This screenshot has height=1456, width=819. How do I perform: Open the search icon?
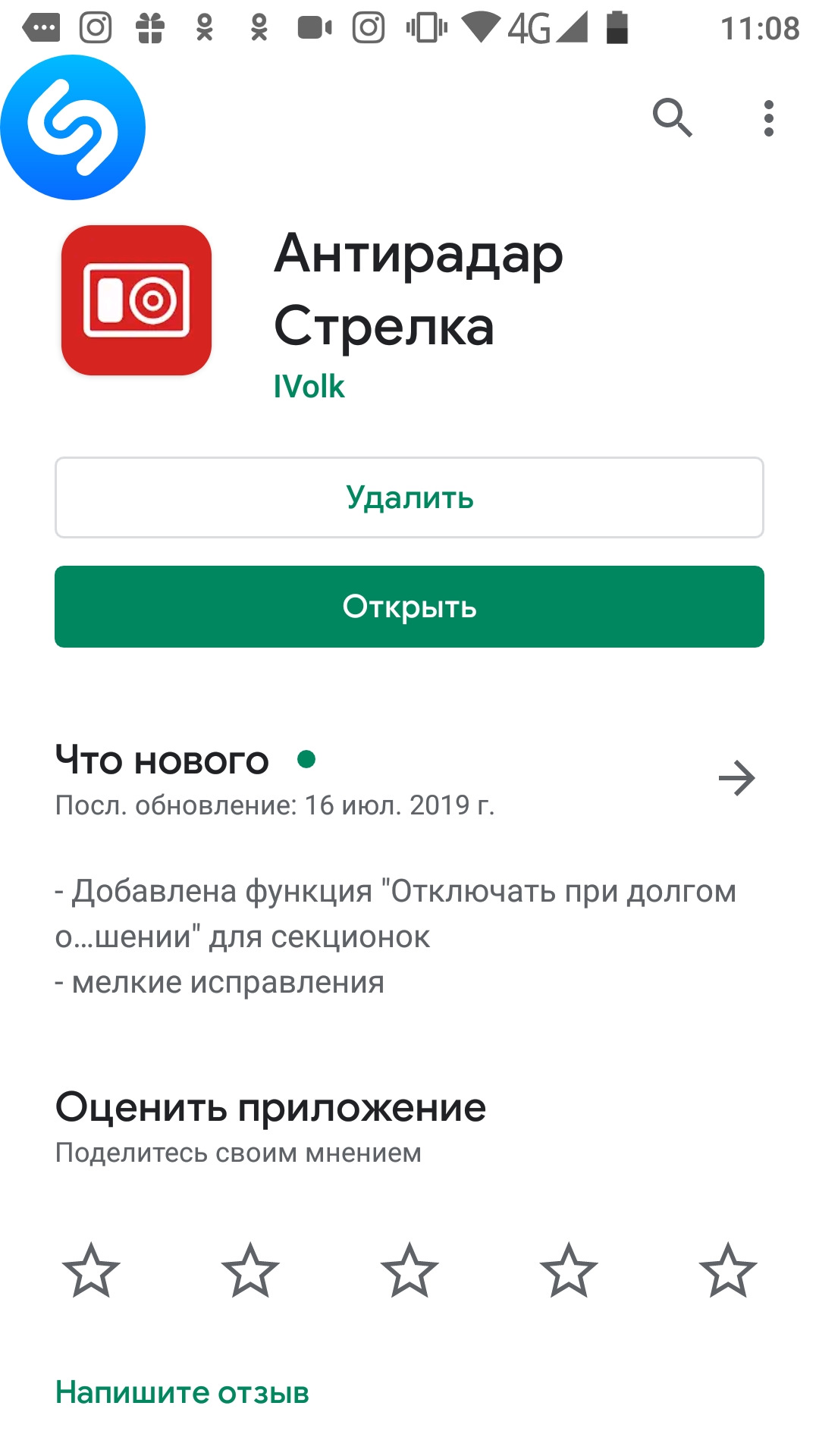(x=672, y=118)
